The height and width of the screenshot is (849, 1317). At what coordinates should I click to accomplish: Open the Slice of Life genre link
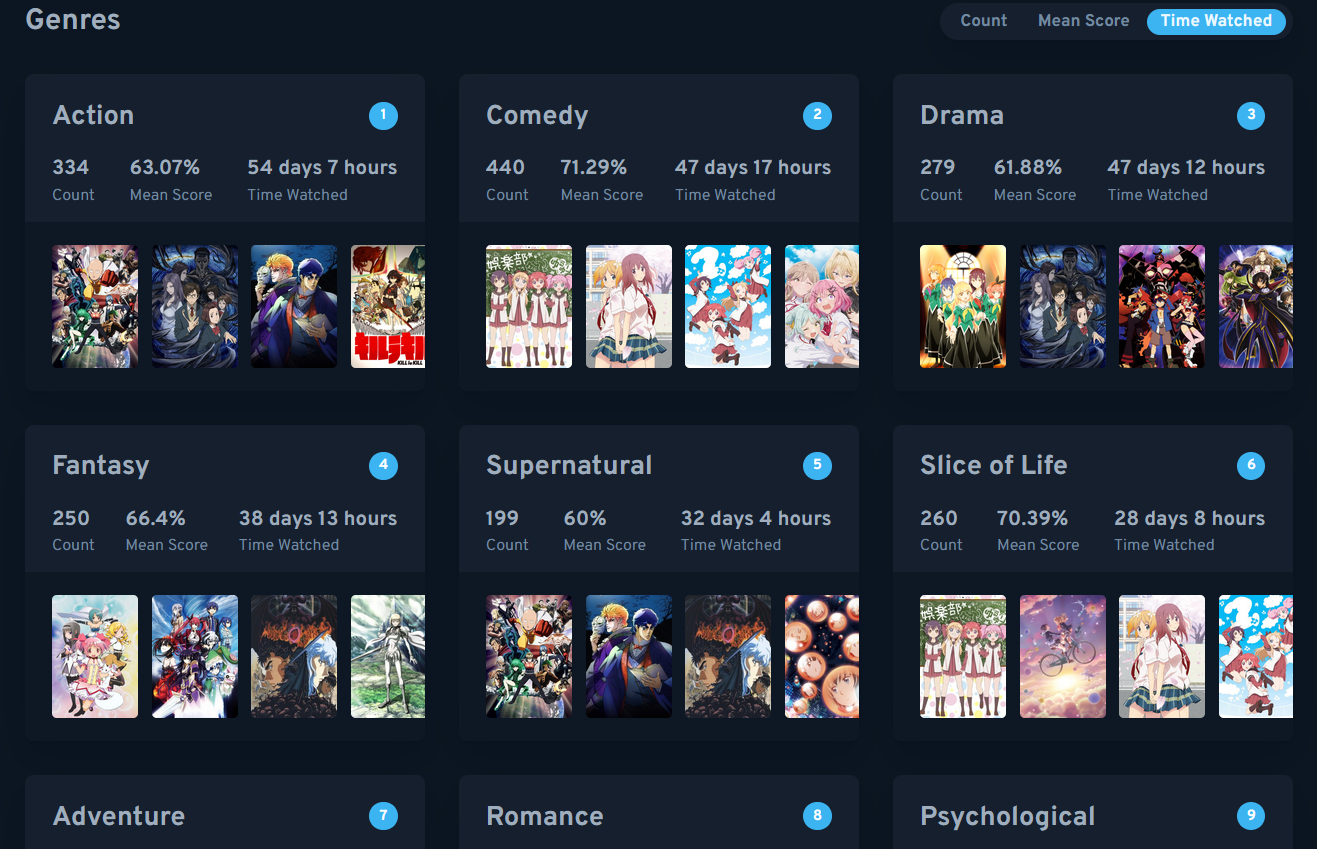993,465
